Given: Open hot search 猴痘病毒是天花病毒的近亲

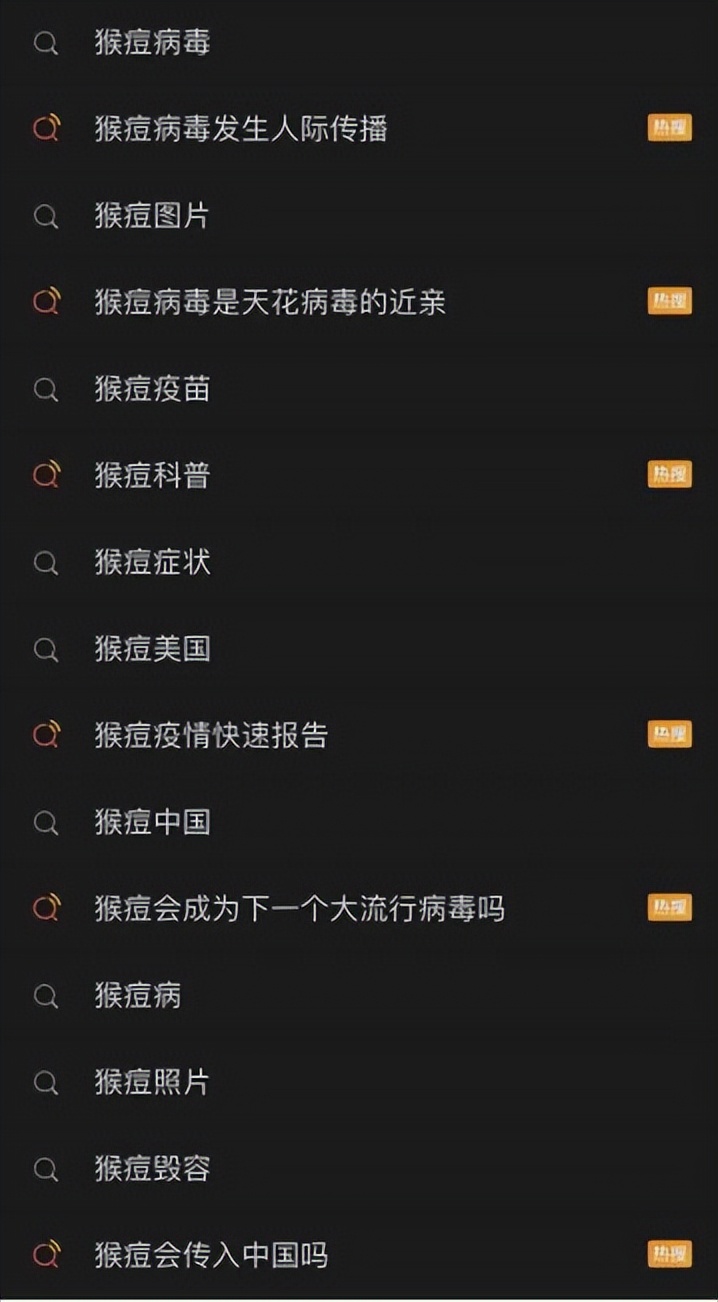Looking at the screenshot, I should [269, 302].
